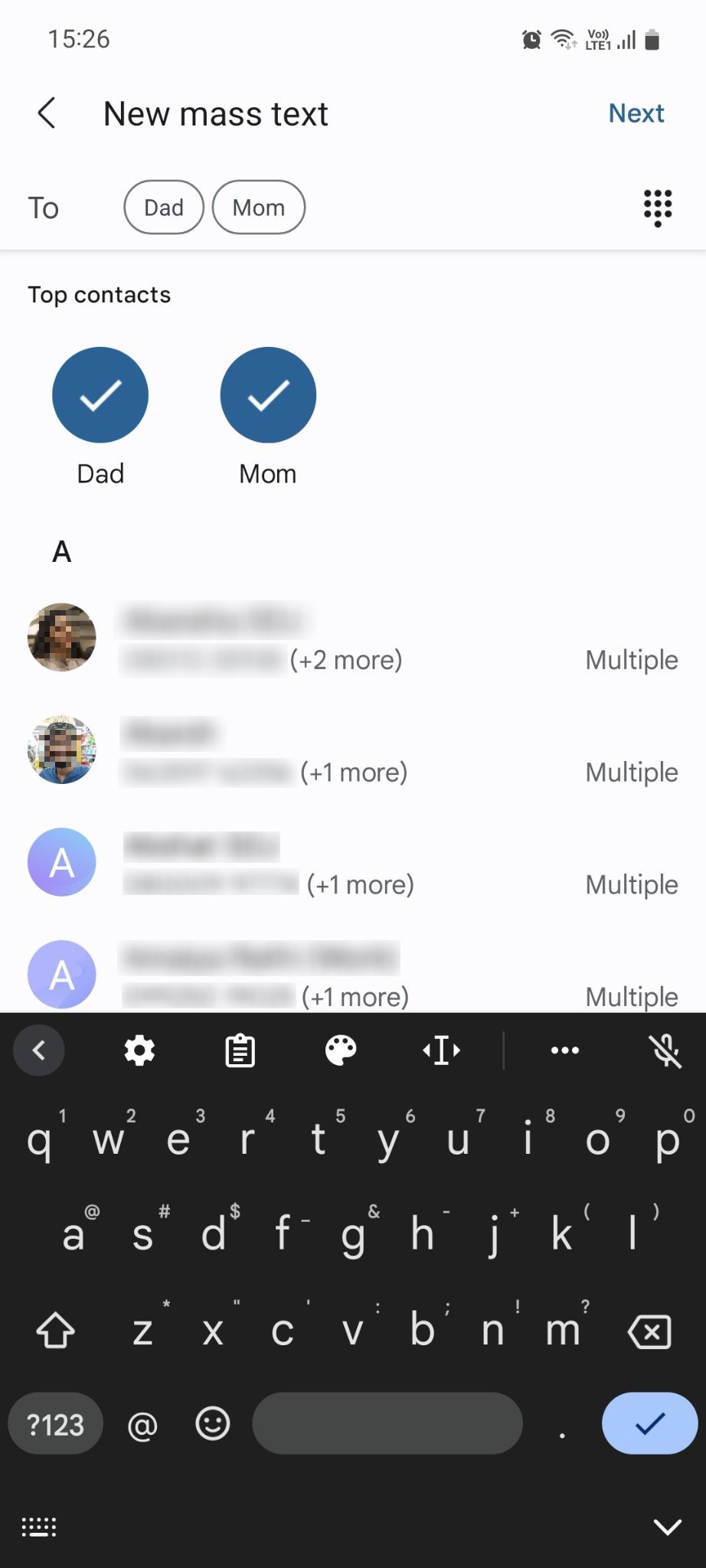This screenshot has height=1568, width=706.
Task: Switch to the ?123 symbols keyboard
Action: coord(55,1424)
